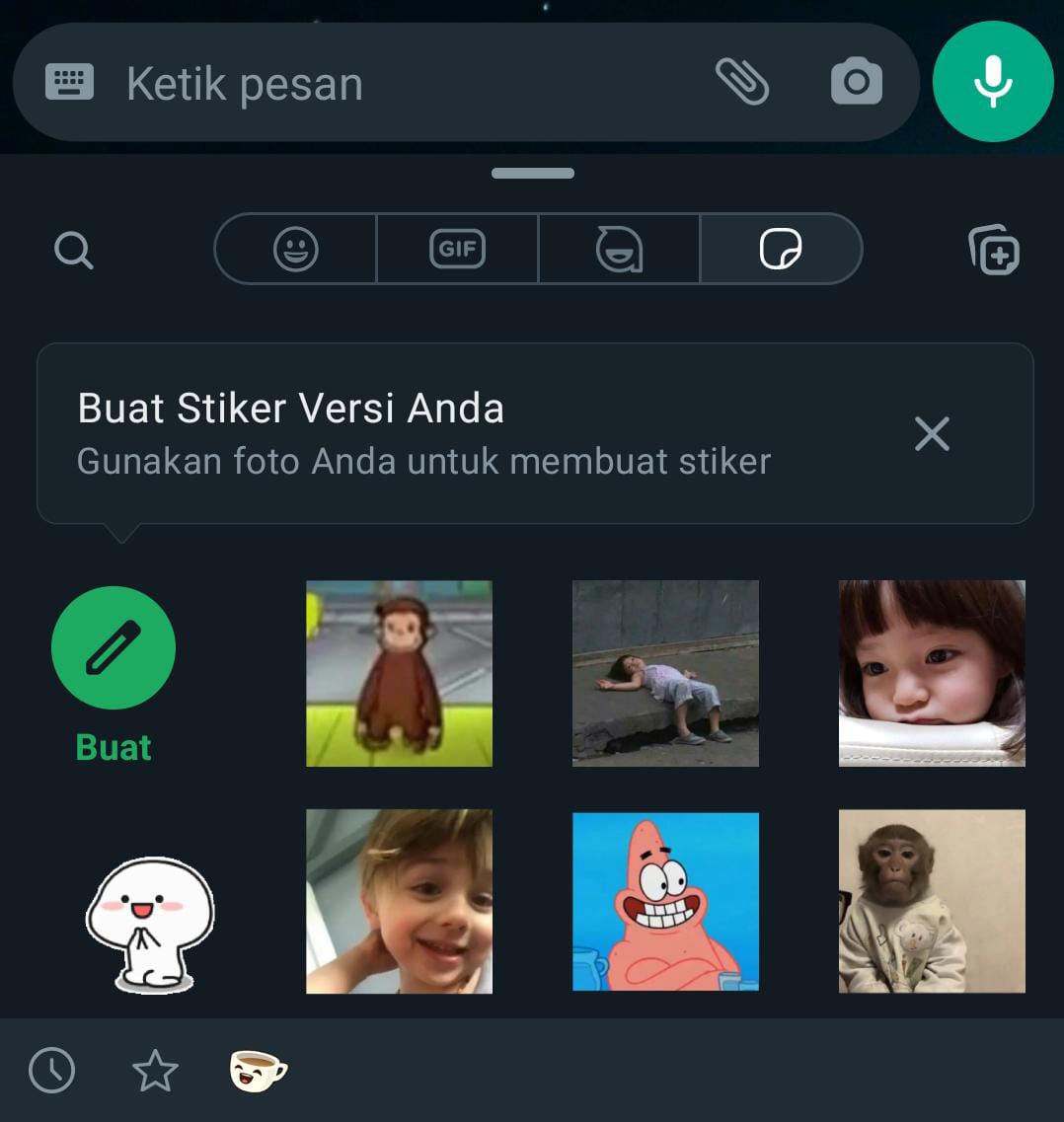This screenshot has height=1122, width=1064.
Task: Search stickers with the magnifier icon
Action: (x=73, y=251)
